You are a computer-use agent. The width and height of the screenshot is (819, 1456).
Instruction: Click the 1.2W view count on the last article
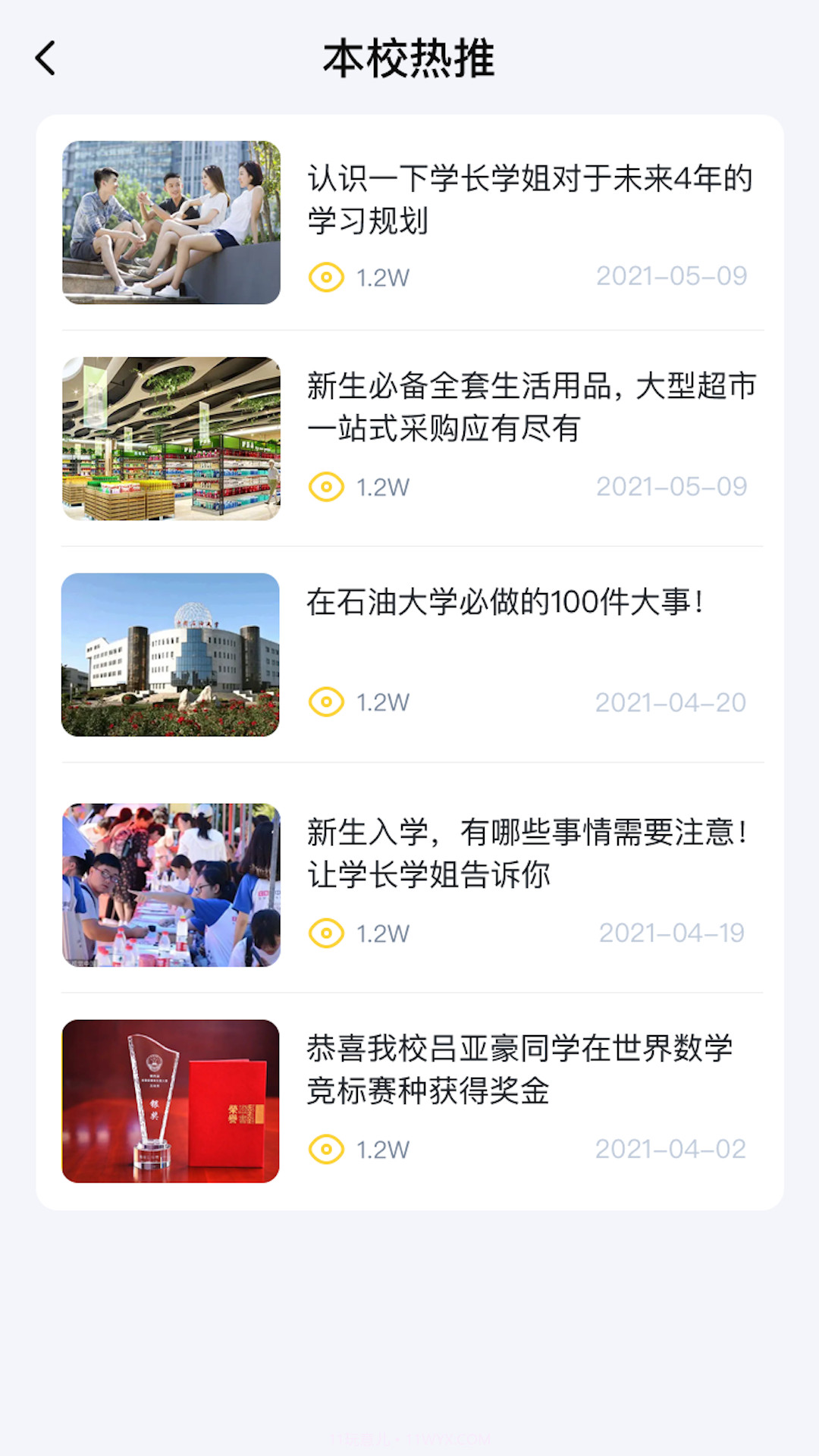(382, 1149)
